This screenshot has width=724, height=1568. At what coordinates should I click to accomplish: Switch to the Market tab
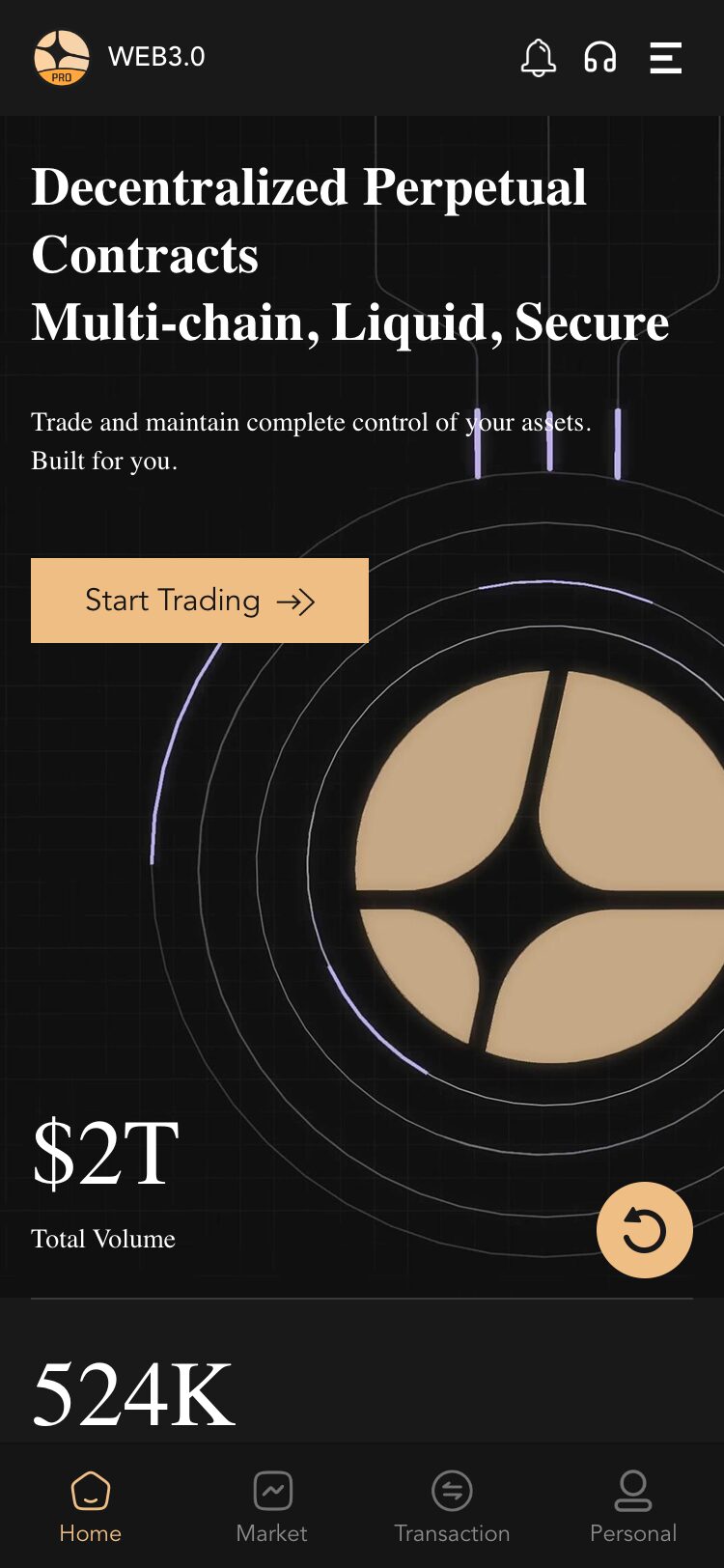tap(272, 1506)
